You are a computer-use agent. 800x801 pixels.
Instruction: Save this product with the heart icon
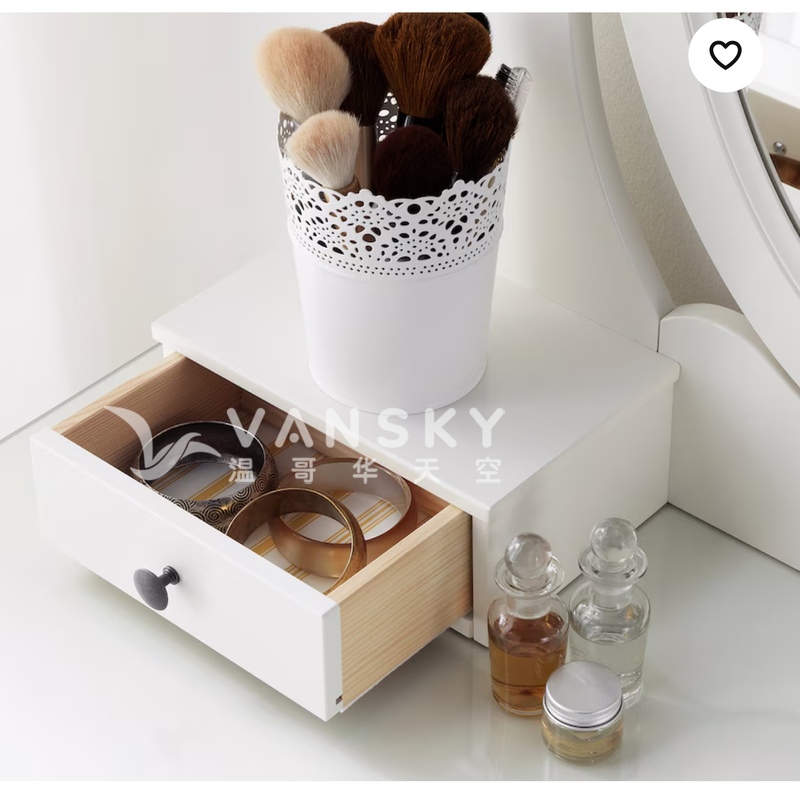[725, 56]
